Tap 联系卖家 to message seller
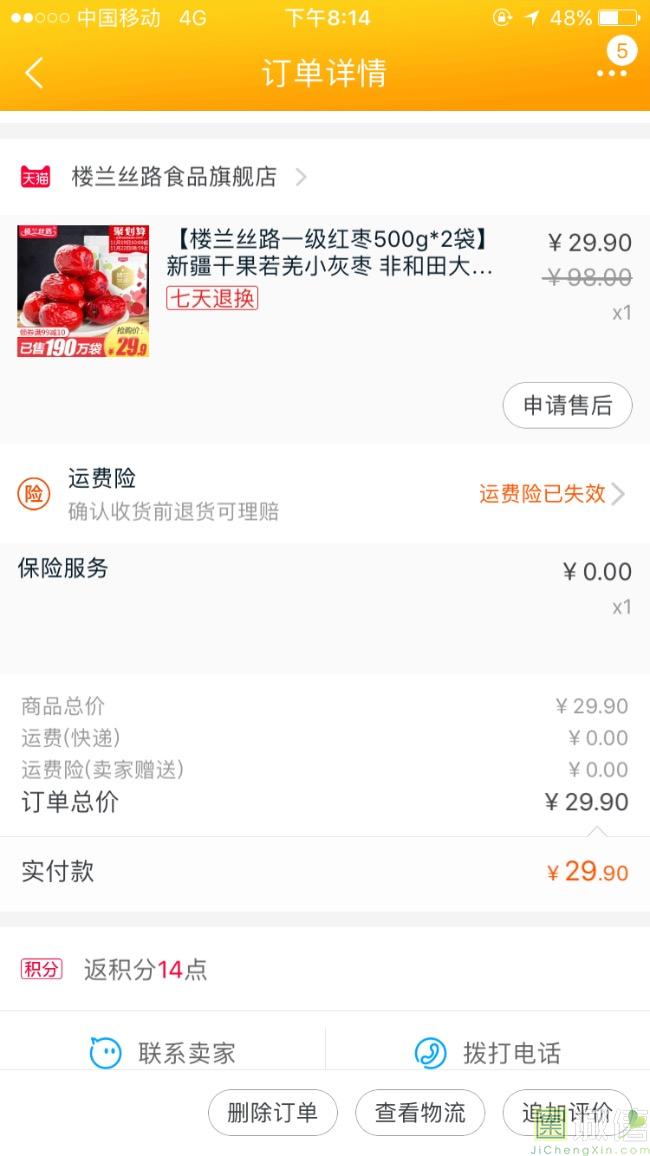The width and height of the screenshot is (650, 1156). [x=163, y=1052]
